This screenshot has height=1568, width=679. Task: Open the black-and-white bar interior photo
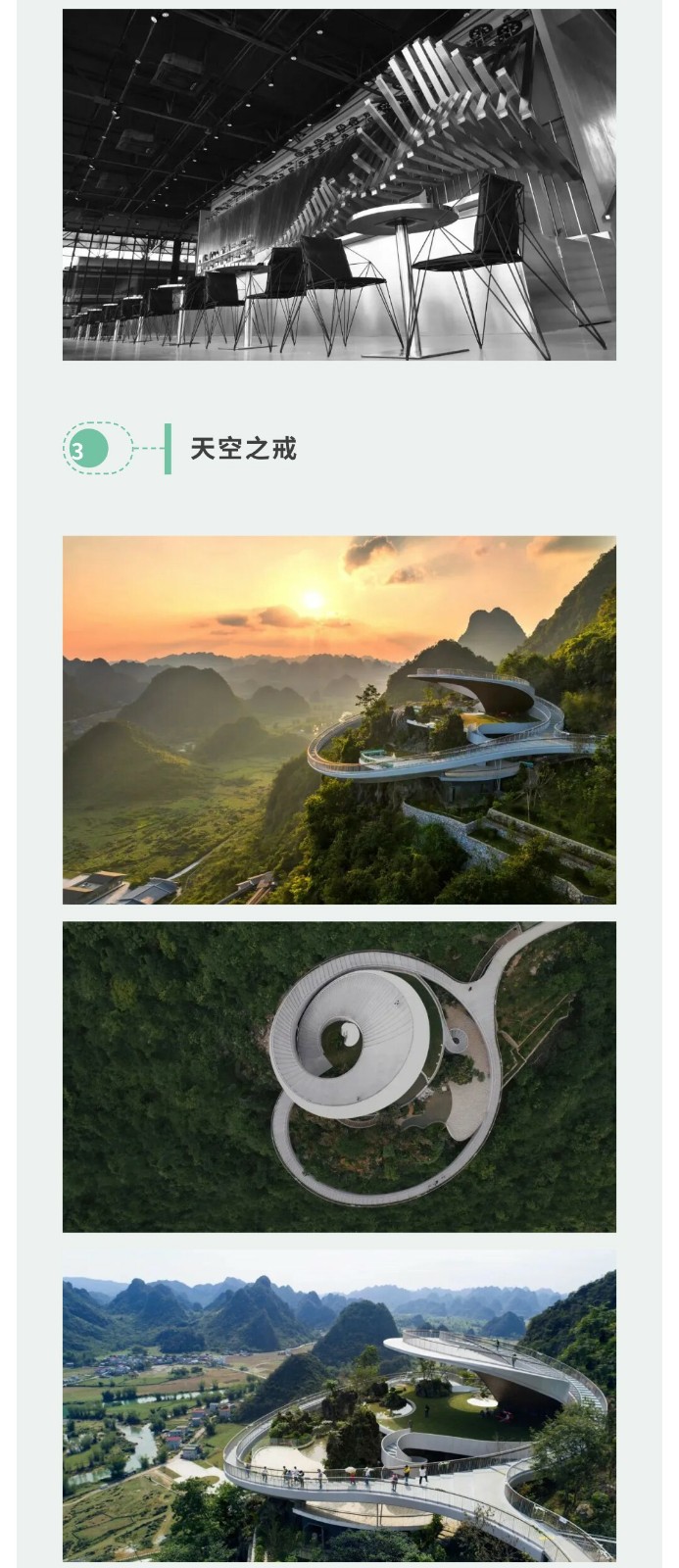[x=339, y=184]
